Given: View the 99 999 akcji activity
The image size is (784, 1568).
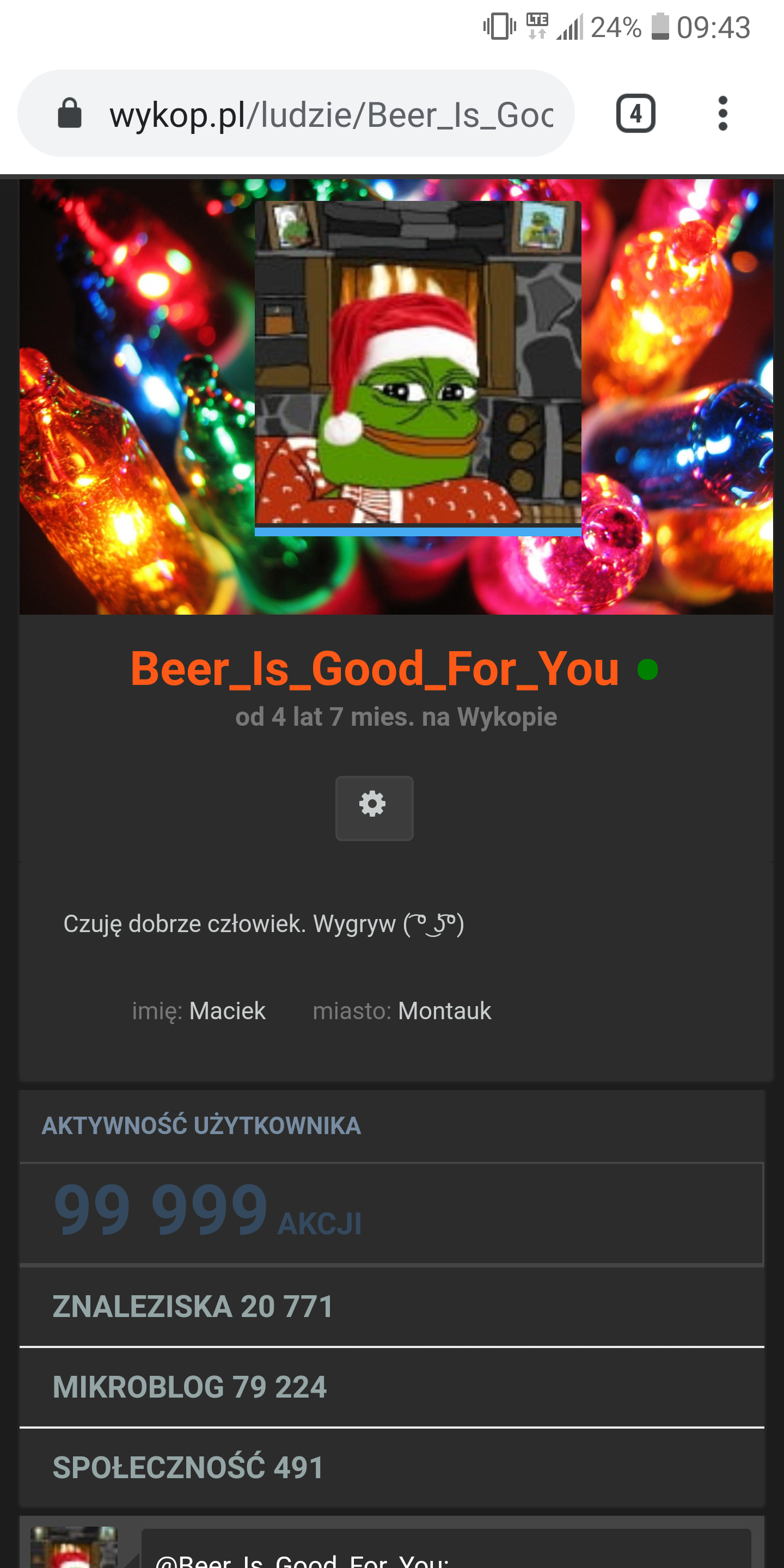Looking at the screenshot, I should point(207,1212).
